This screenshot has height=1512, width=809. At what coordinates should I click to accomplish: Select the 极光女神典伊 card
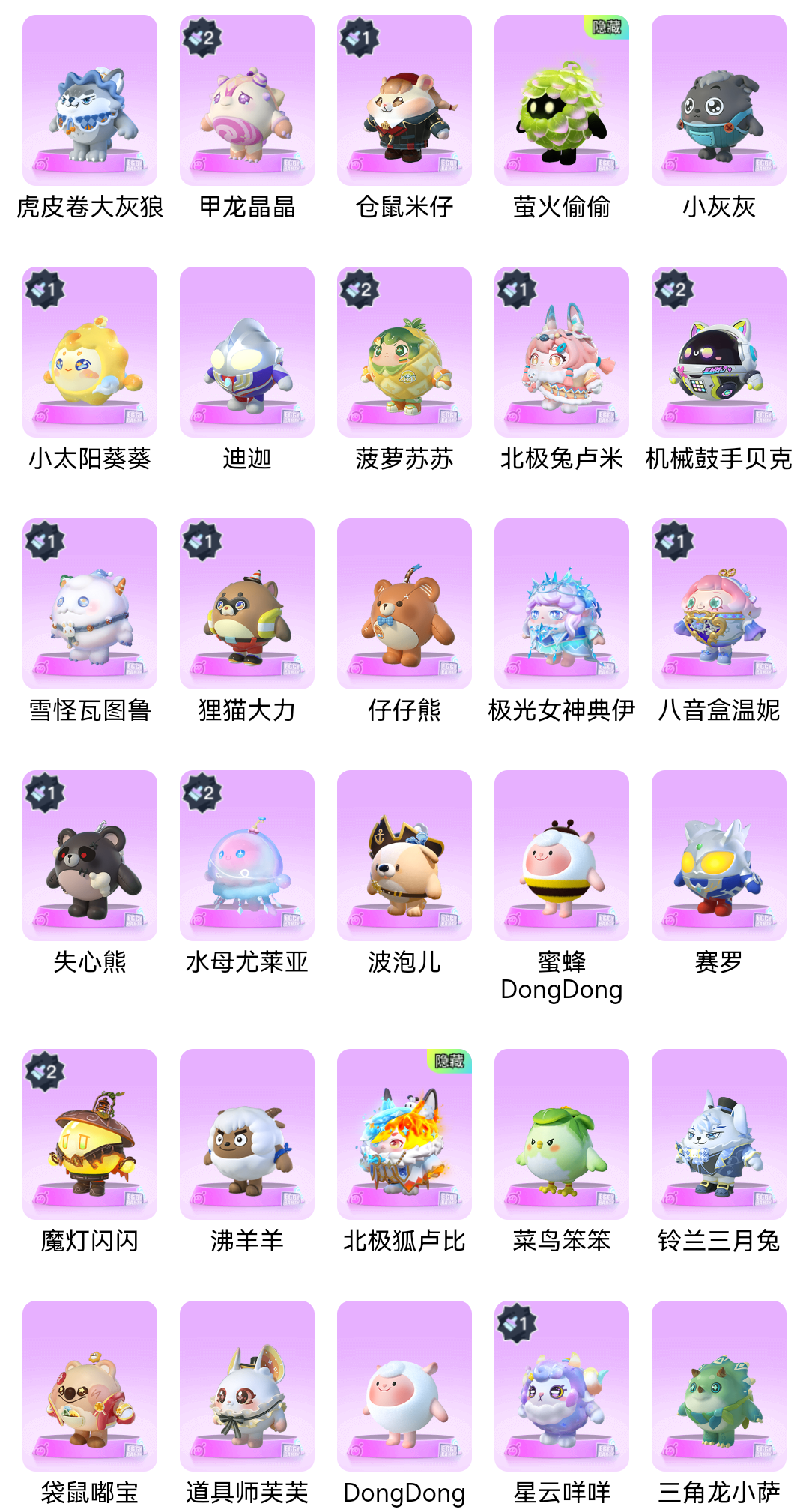click(x=562, y=604)
